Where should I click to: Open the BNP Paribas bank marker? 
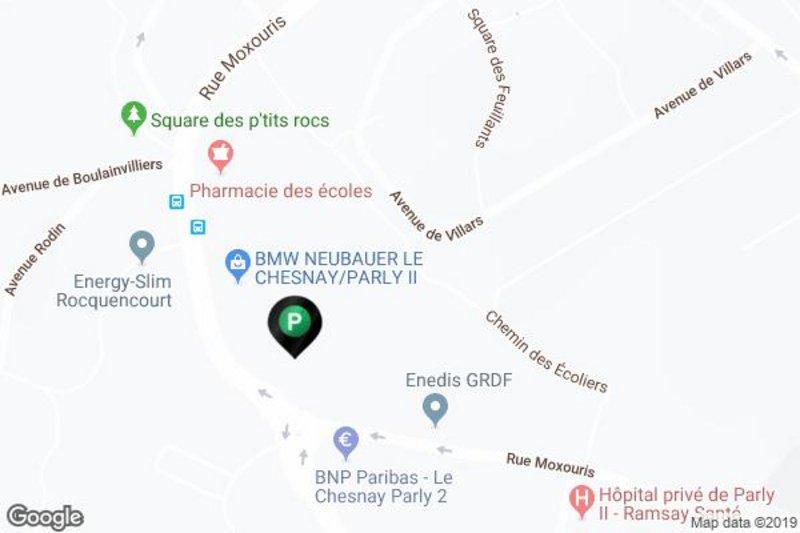[346, 438]
